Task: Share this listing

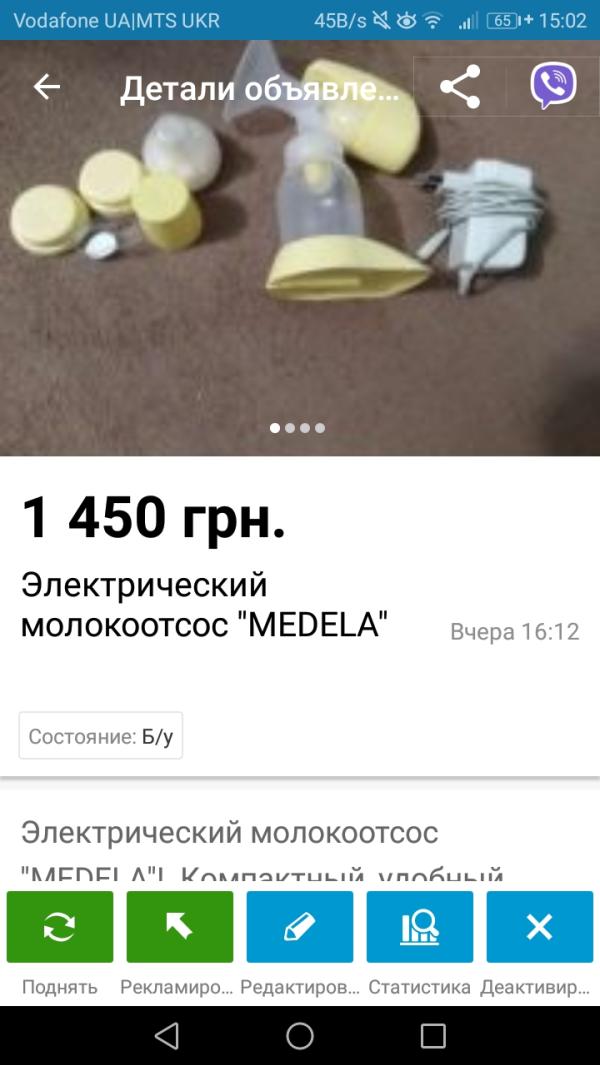Action: pos(460,88)
